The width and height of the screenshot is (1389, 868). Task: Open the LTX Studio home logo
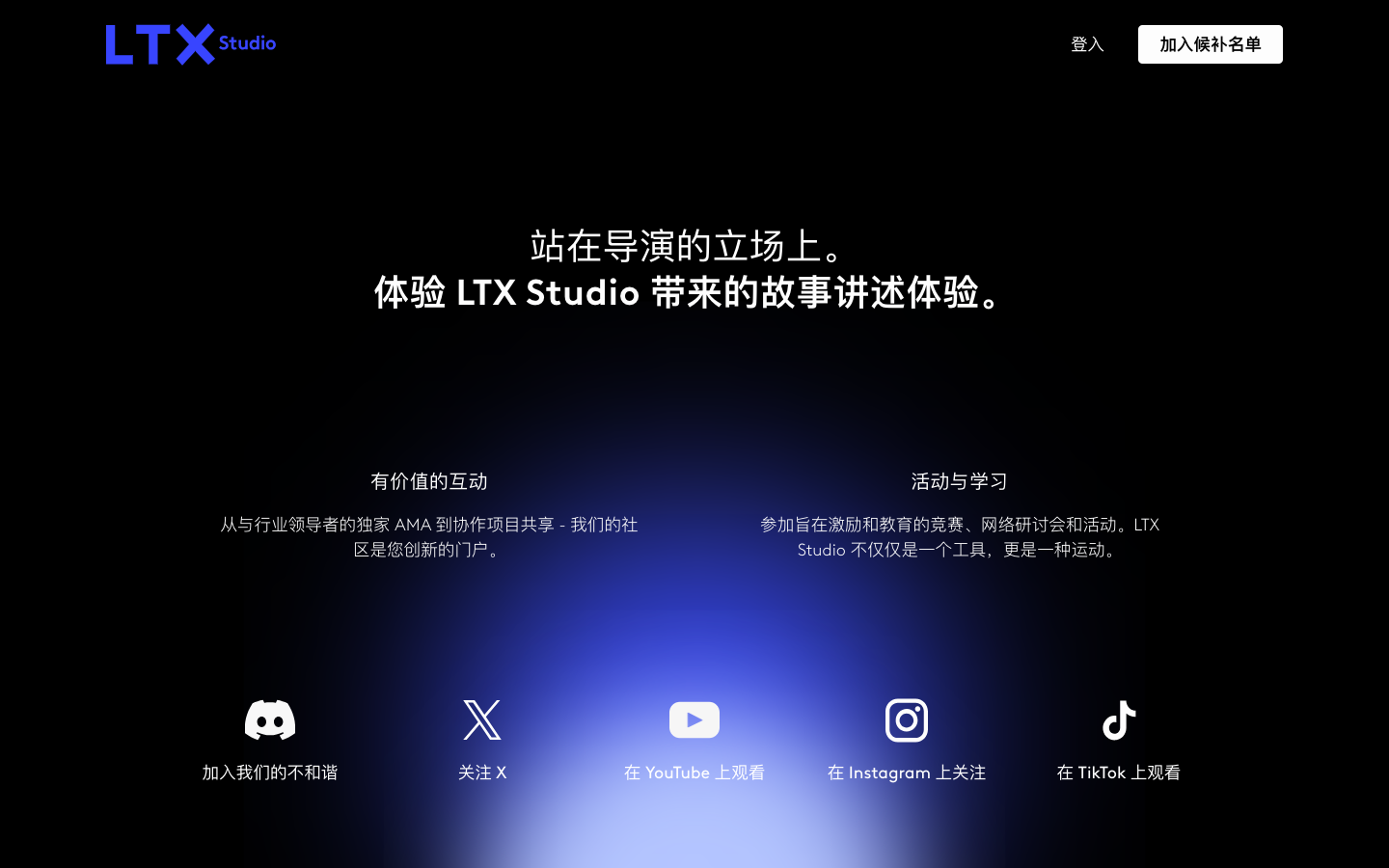(x=190, y=44)
